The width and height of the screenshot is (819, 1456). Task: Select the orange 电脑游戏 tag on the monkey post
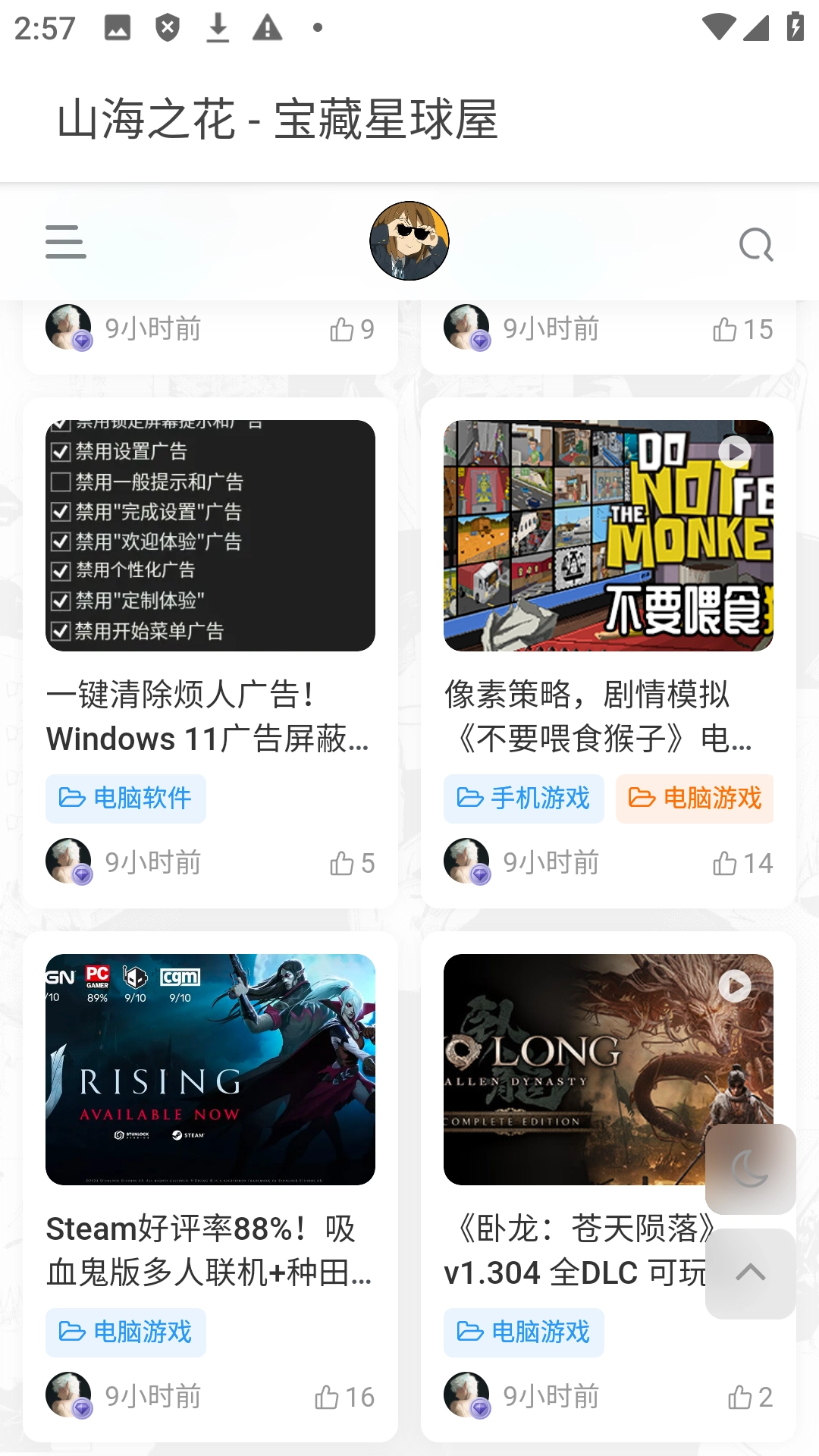(695, 799)
